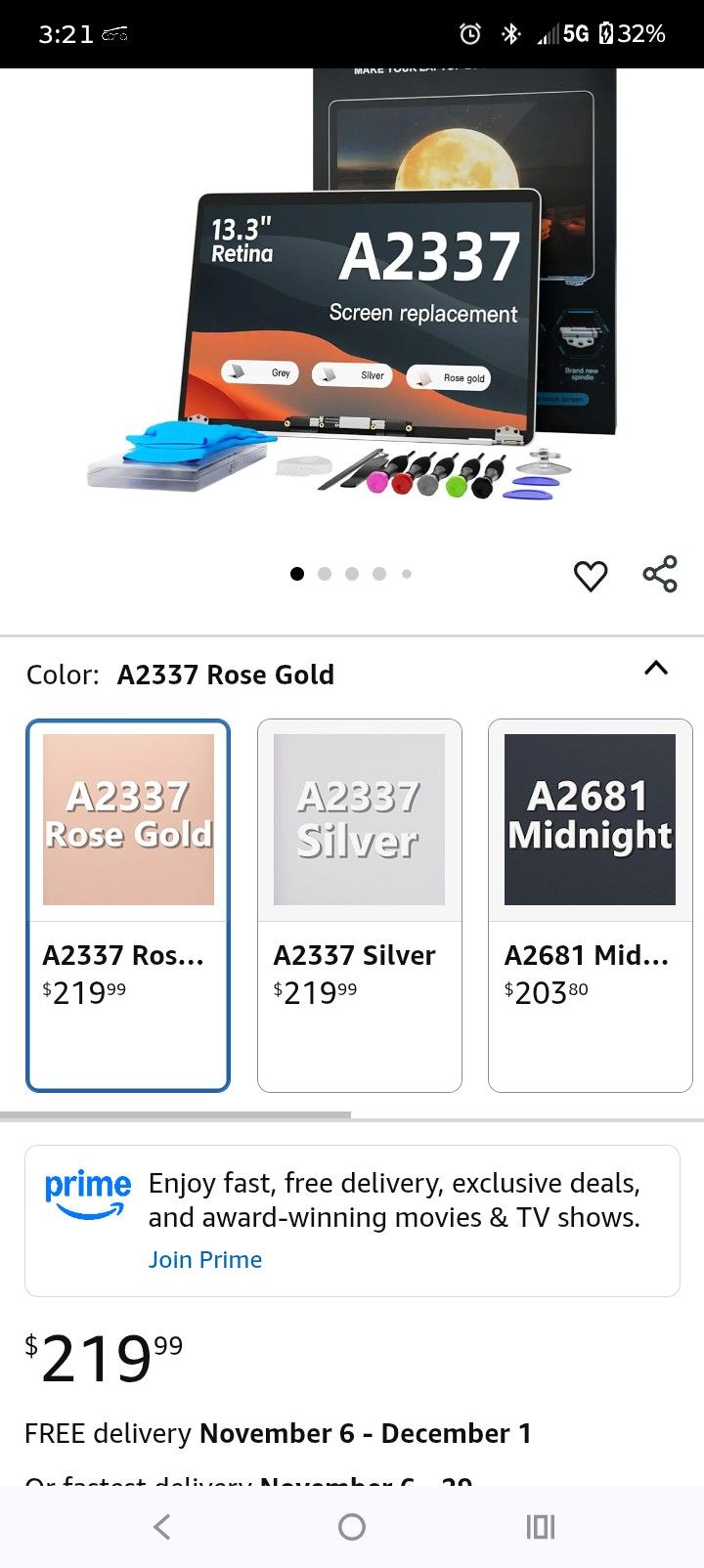Collapse the Color section with the chevron
704x1568 pixels.
656,669
